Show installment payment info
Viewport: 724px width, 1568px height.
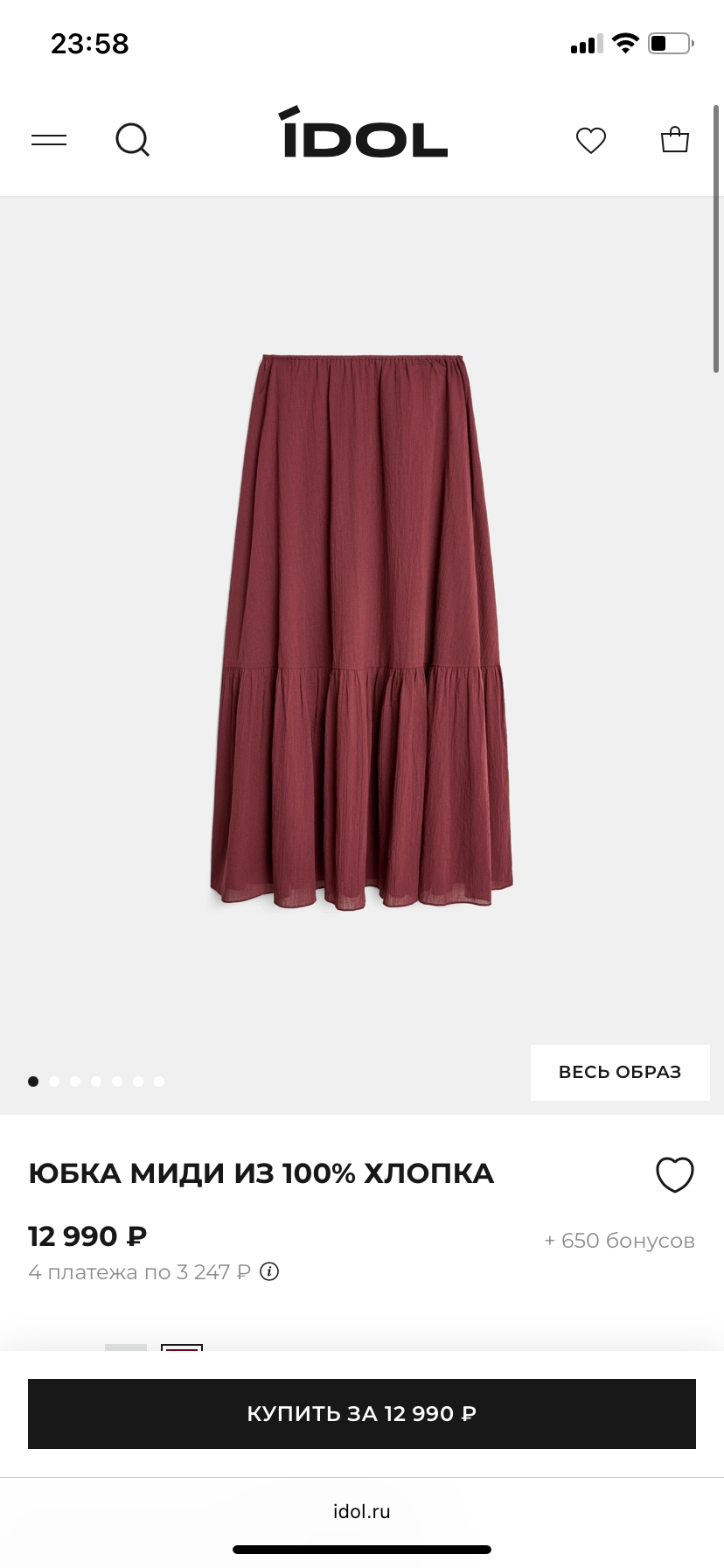tap(270, 1271)
